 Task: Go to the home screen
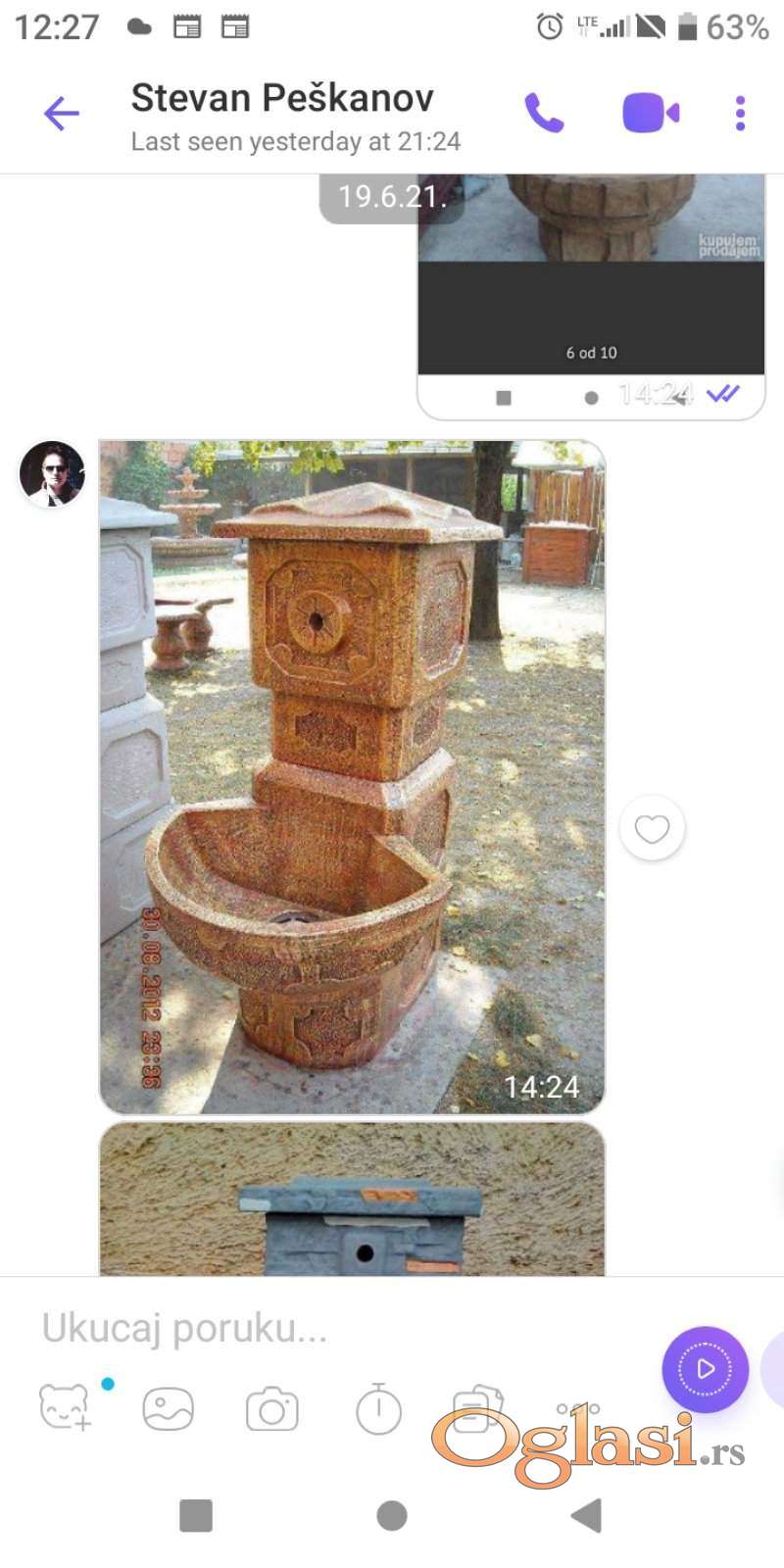(x=392, y=1516)
